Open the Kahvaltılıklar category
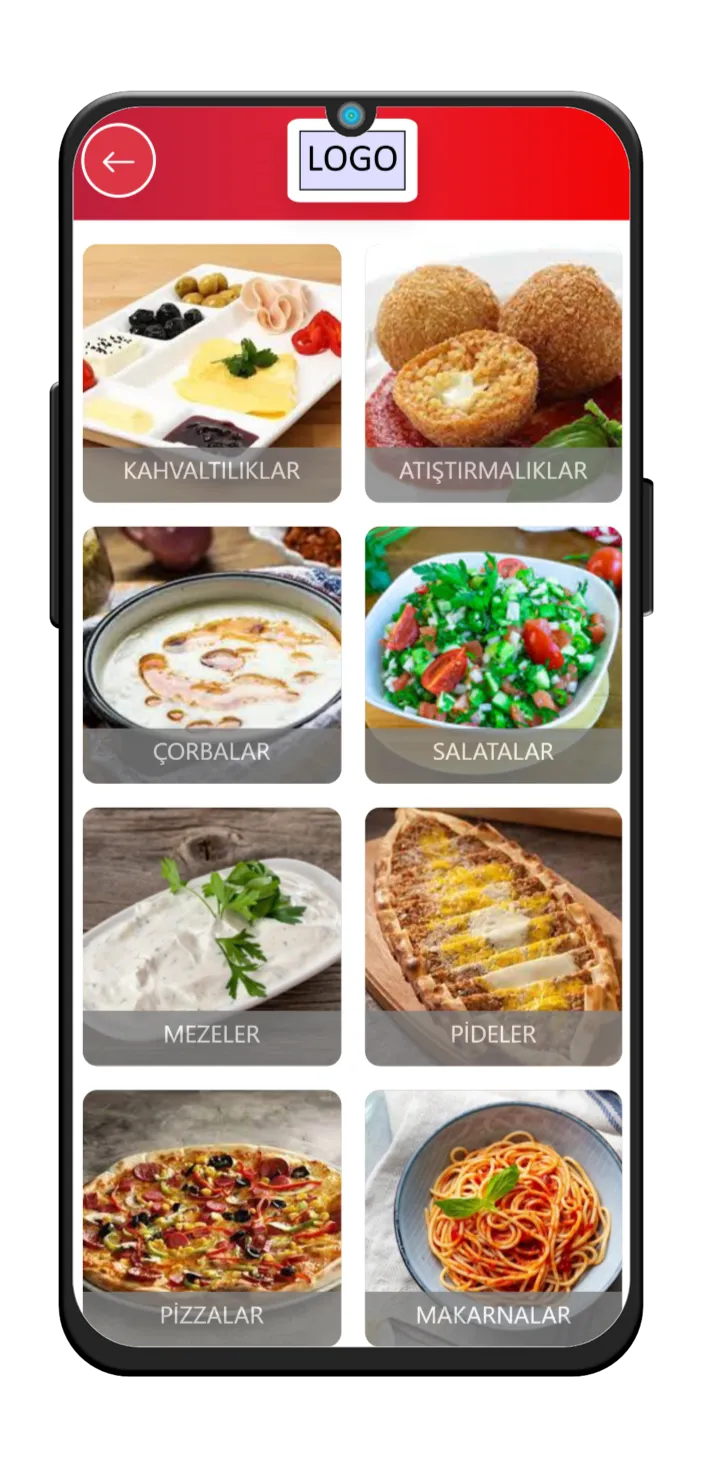This screenshot has height=1467, width=716. (x=212, y=373)
